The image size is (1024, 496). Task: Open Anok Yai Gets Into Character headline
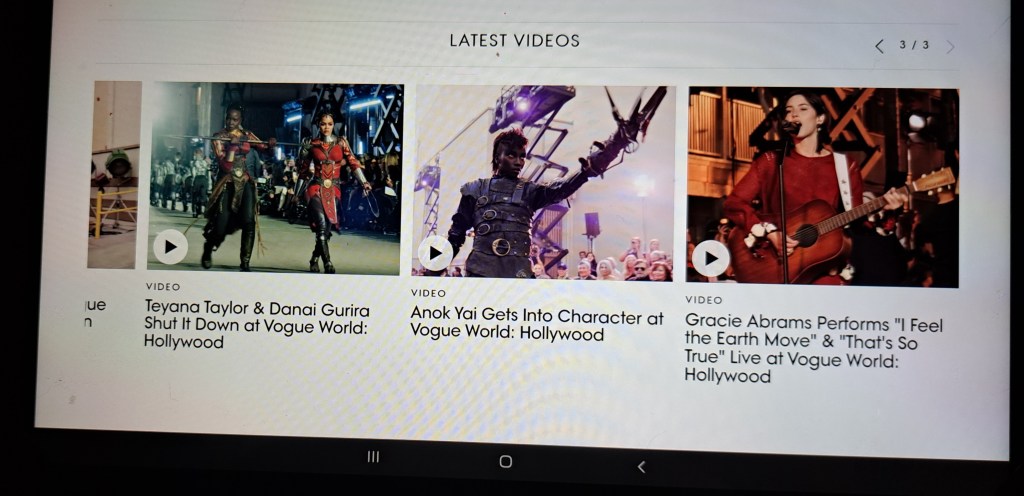tap(536, 325)
